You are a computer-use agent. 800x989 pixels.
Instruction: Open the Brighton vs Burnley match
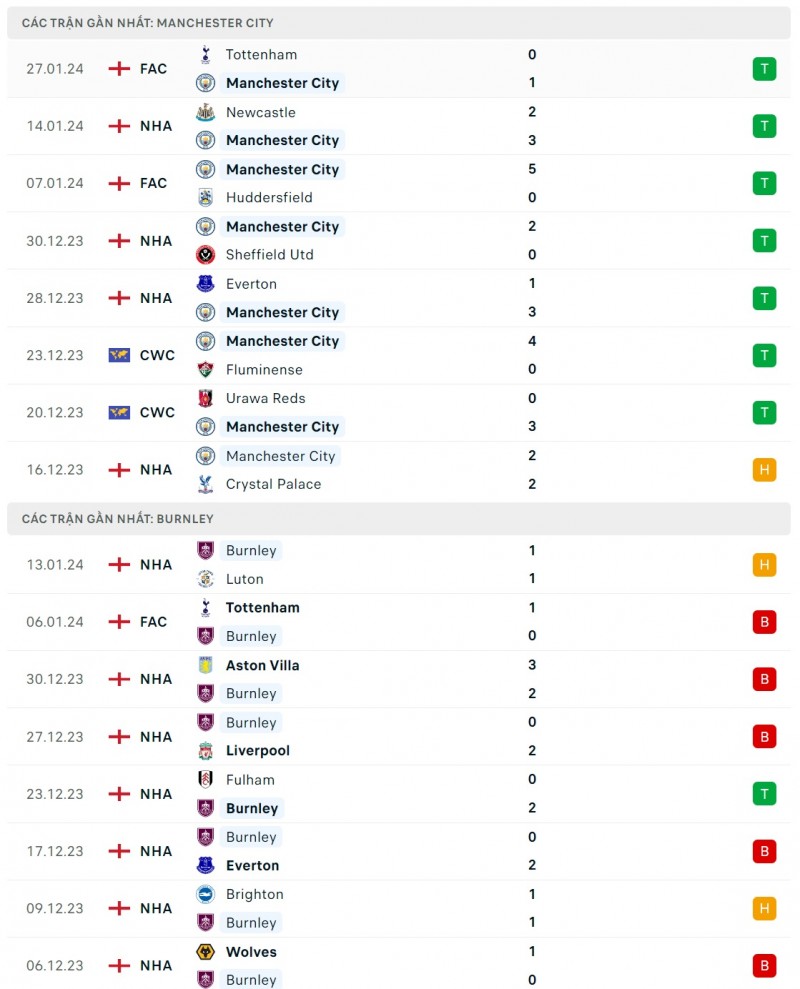400,909
